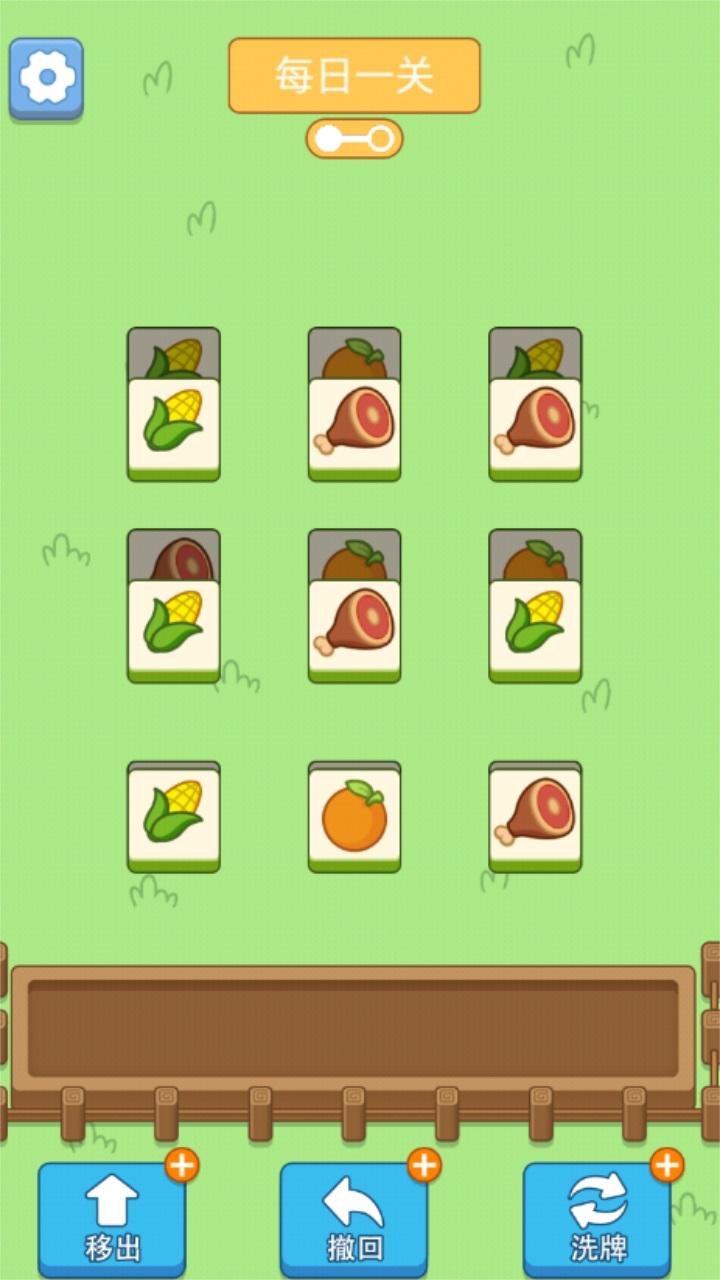Tap the ham tile in the top-right stack
The width and height of the screenshot is (720, 1280).
click(x=535, y=430)
